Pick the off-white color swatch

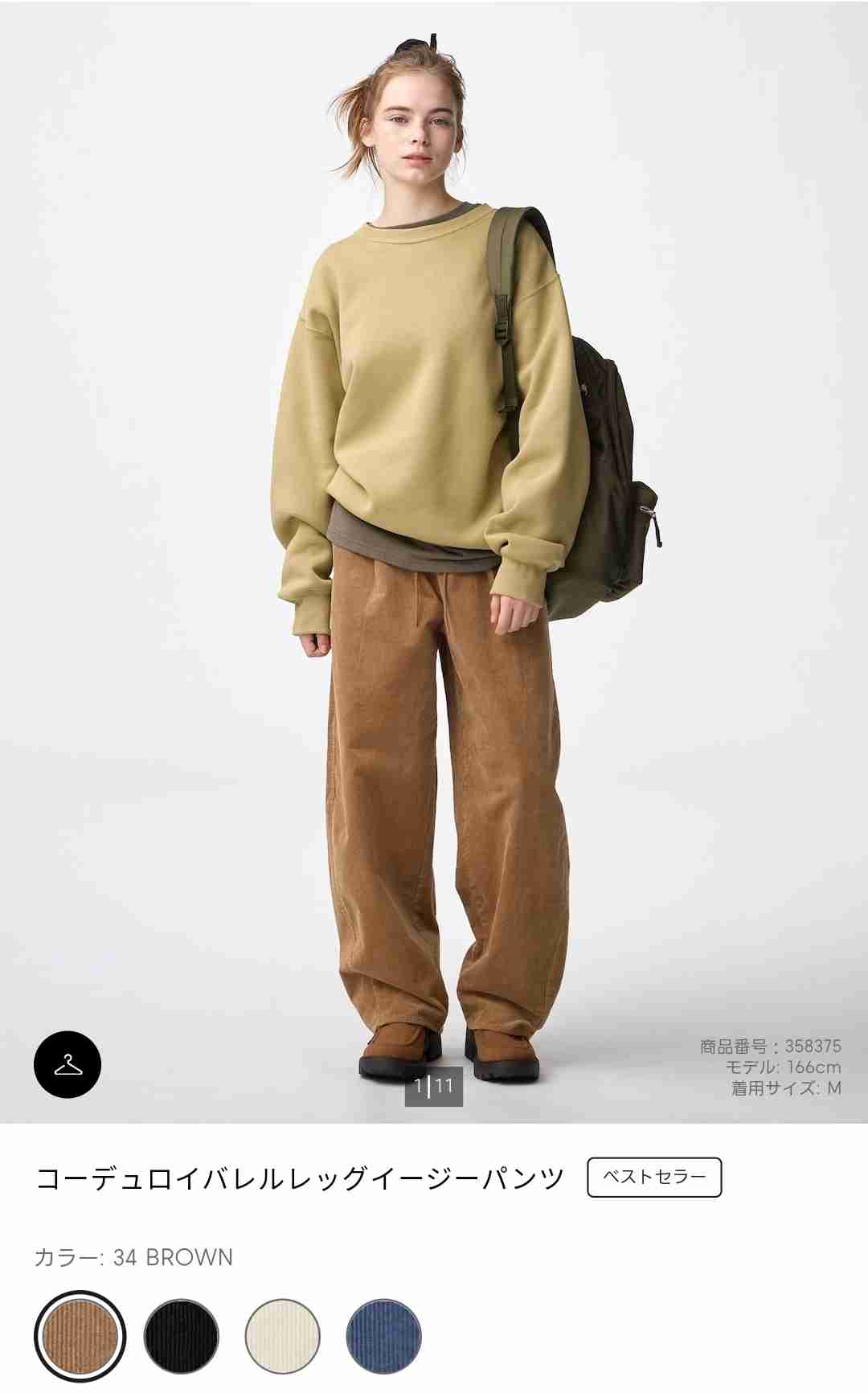pos(282,1336)
